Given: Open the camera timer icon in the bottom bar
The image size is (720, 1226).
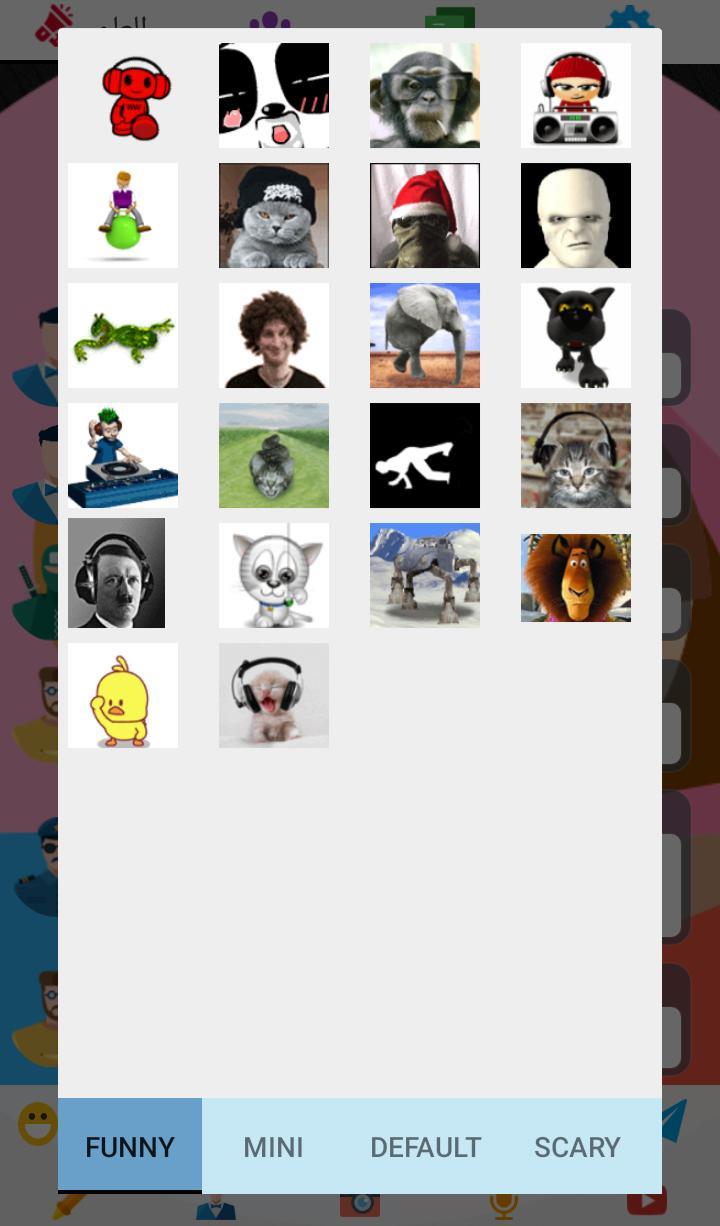Looking at the screenshot, I should point(358,1205).
